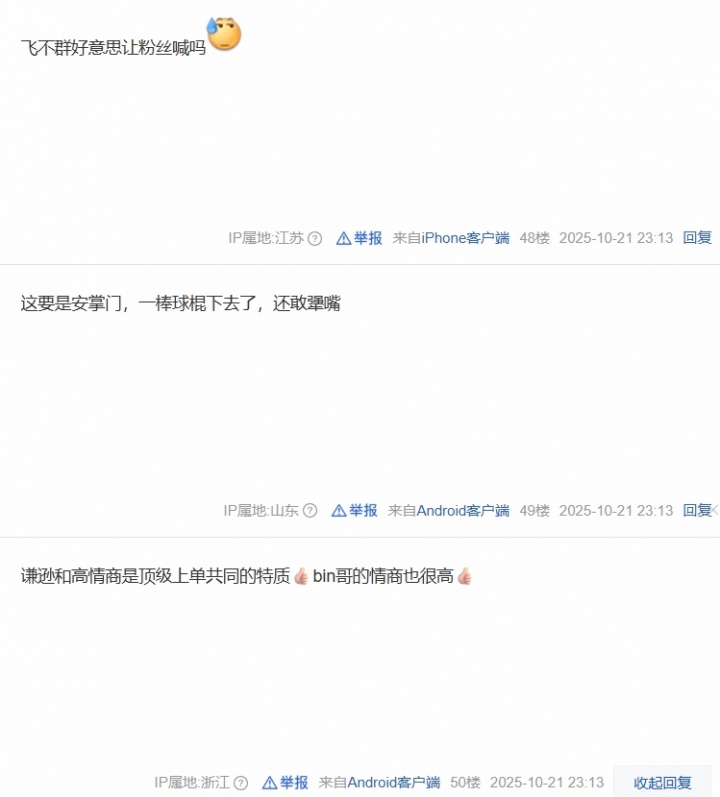Image resolution: width=720 pixels, height=797 pixels.
Task: Collapse replies with 收起回复
Action: pyautogui.click(x=662, y=782)
